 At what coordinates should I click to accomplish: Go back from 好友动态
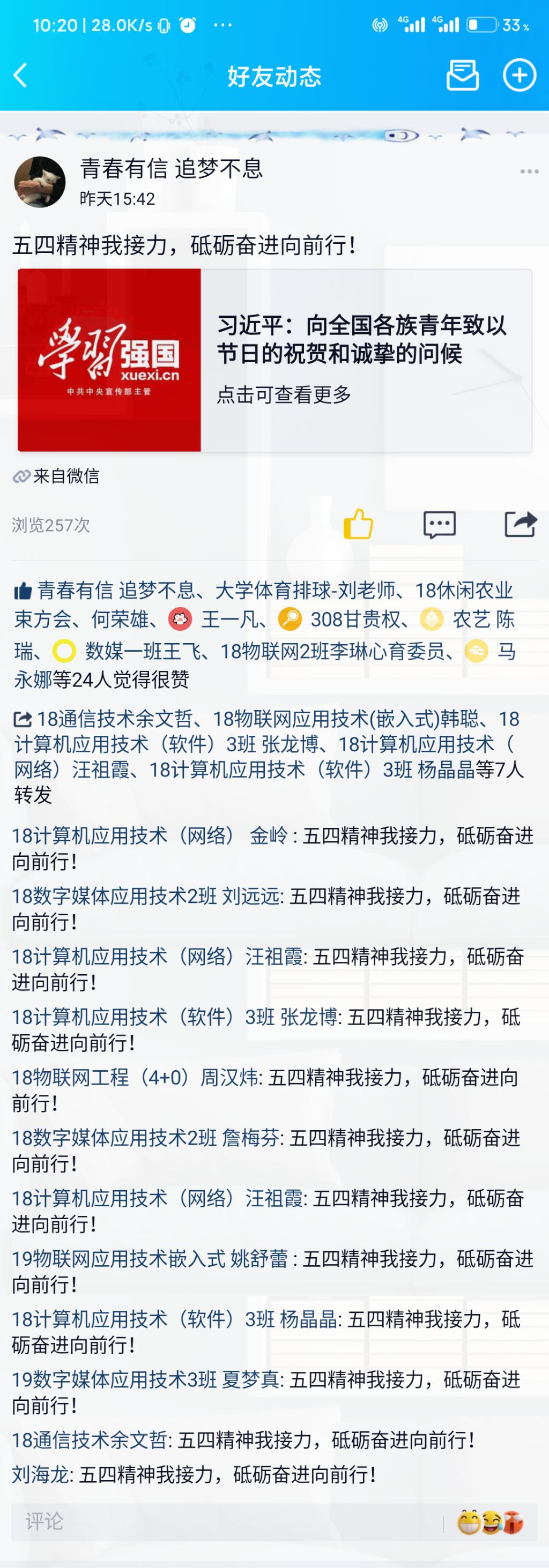[x=21, y=76]
